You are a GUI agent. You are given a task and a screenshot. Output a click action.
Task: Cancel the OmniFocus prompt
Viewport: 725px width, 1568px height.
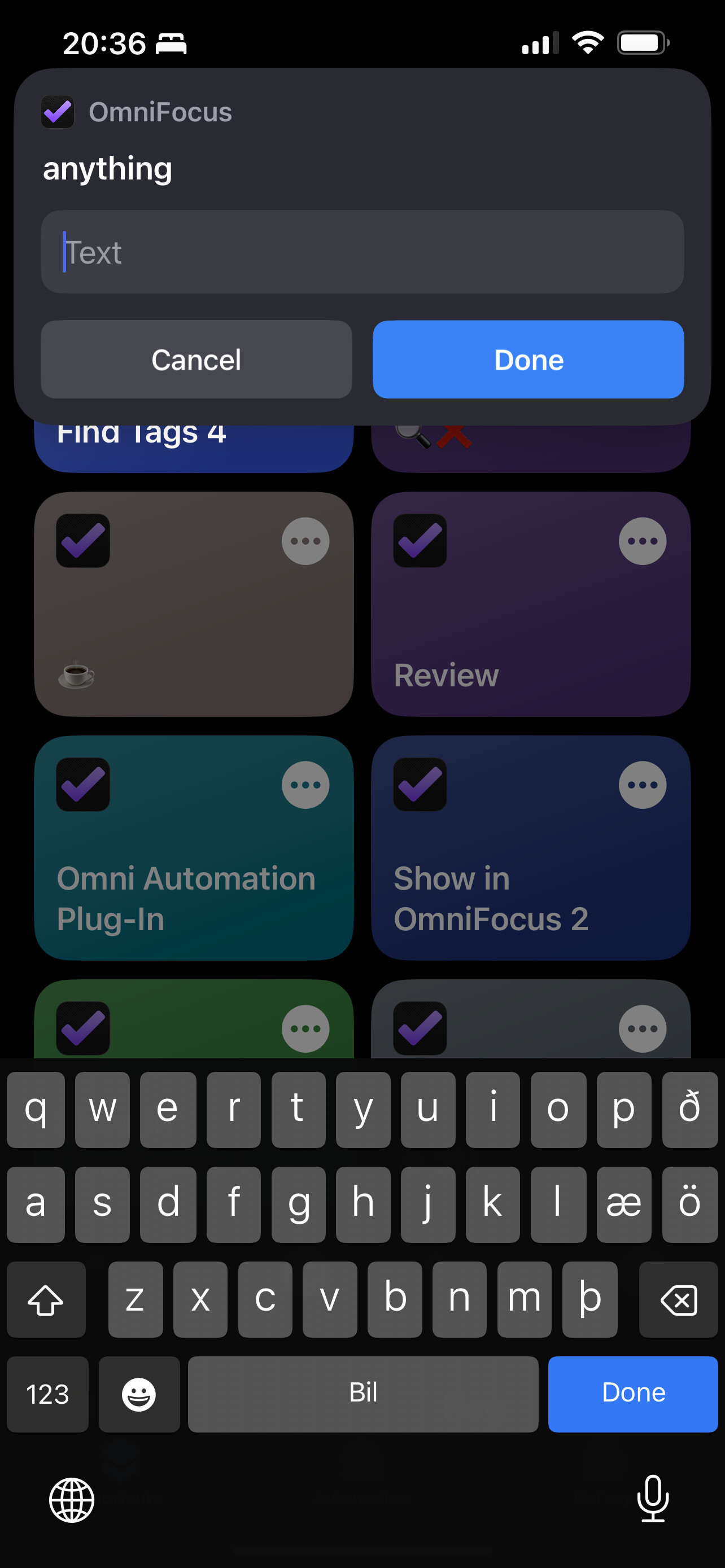196,360
